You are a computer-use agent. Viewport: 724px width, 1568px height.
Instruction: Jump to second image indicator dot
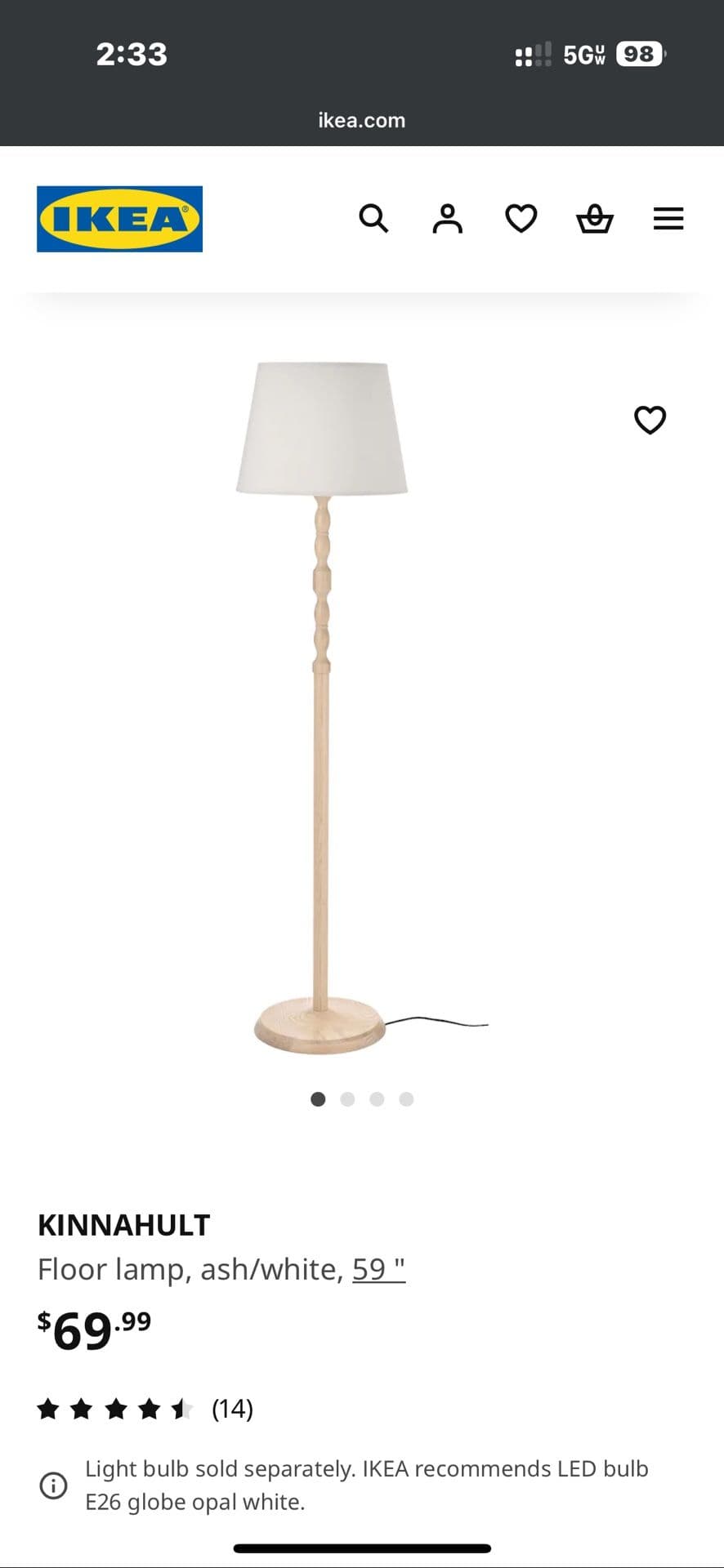click(x=347, y=1099)
